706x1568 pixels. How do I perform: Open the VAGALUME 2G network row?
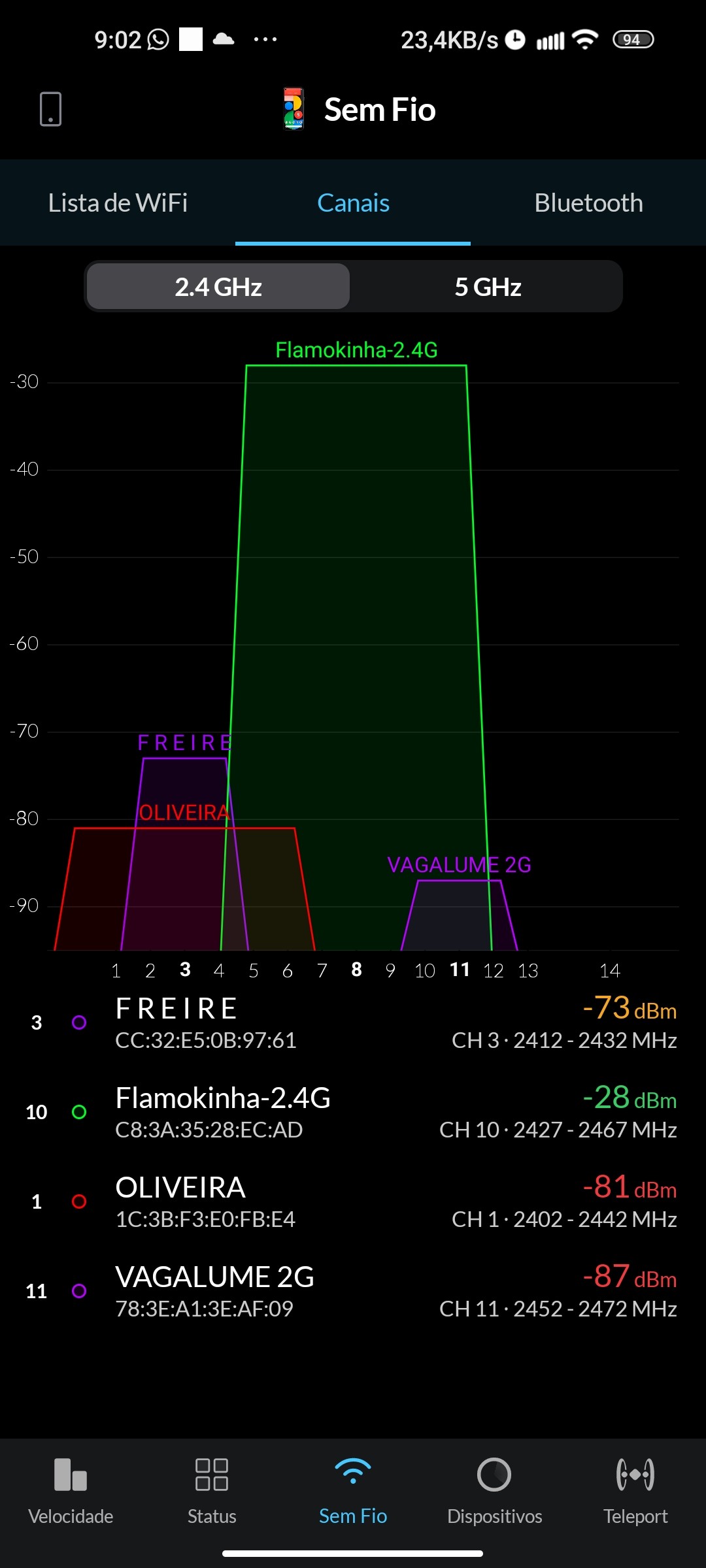pyautogui.click(x=353, y=1292)
